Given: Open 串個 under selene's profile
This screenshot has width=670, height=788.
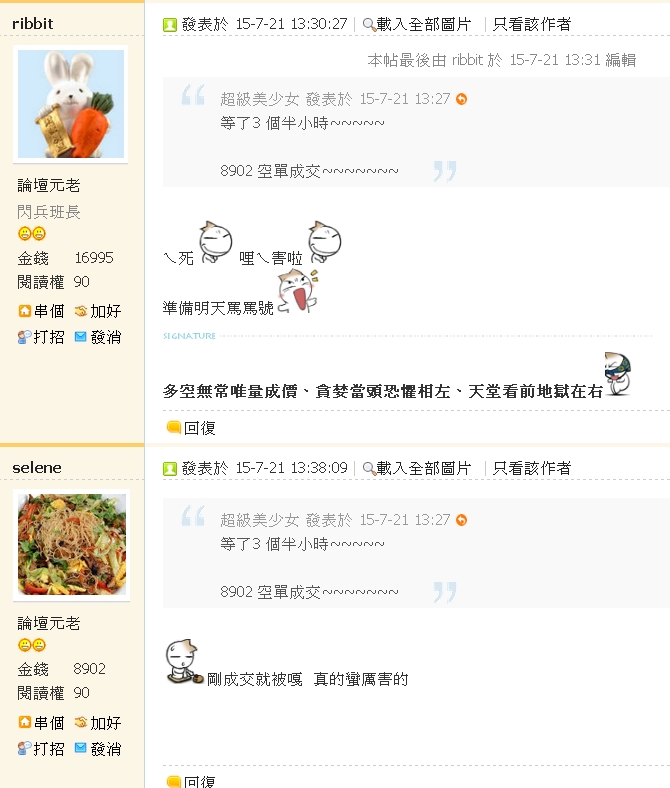Looking at the screenshot, I should point(41,722).
